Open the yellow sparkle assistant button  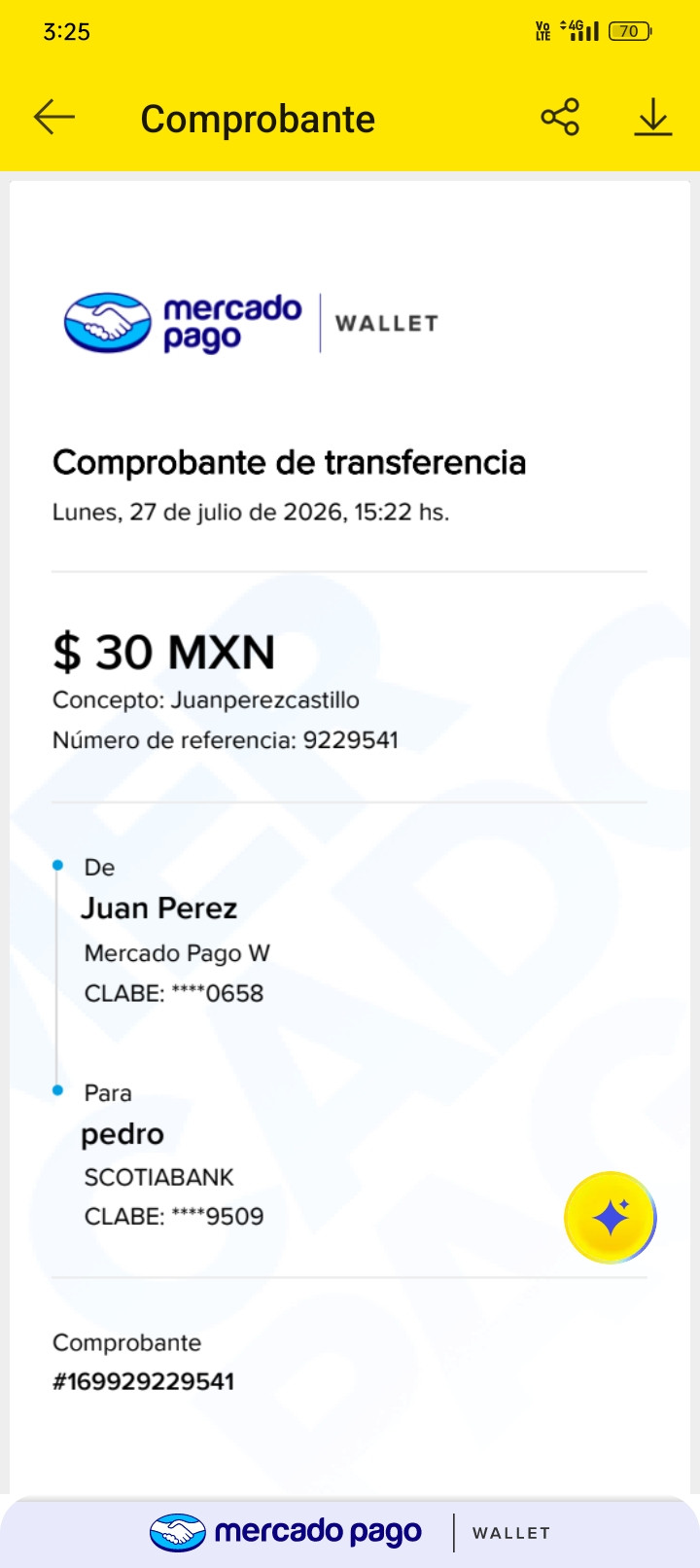coord(611,1218)
